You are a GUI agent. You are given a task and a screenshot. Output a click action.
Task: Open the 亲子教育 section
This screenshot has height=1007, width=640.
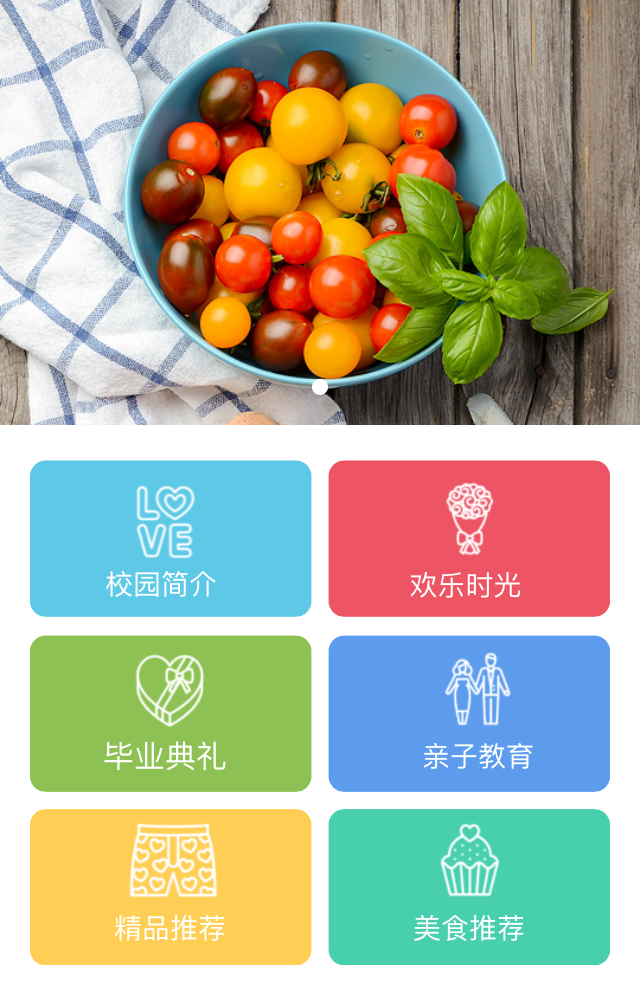click(469, 713)
